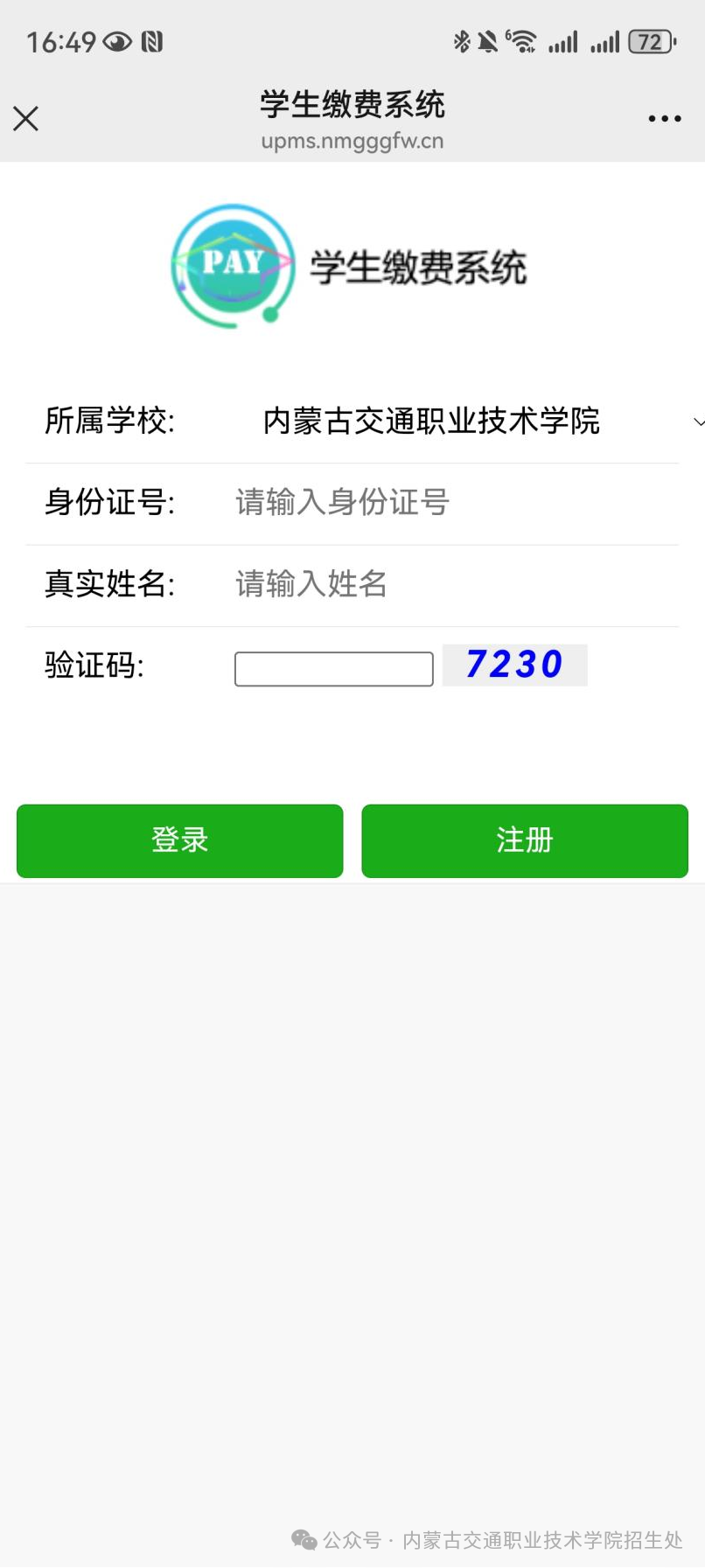This screenshot has height=1568, width=705.
Task: Tap the green 登录 button
Action: (x=179, y=840)
